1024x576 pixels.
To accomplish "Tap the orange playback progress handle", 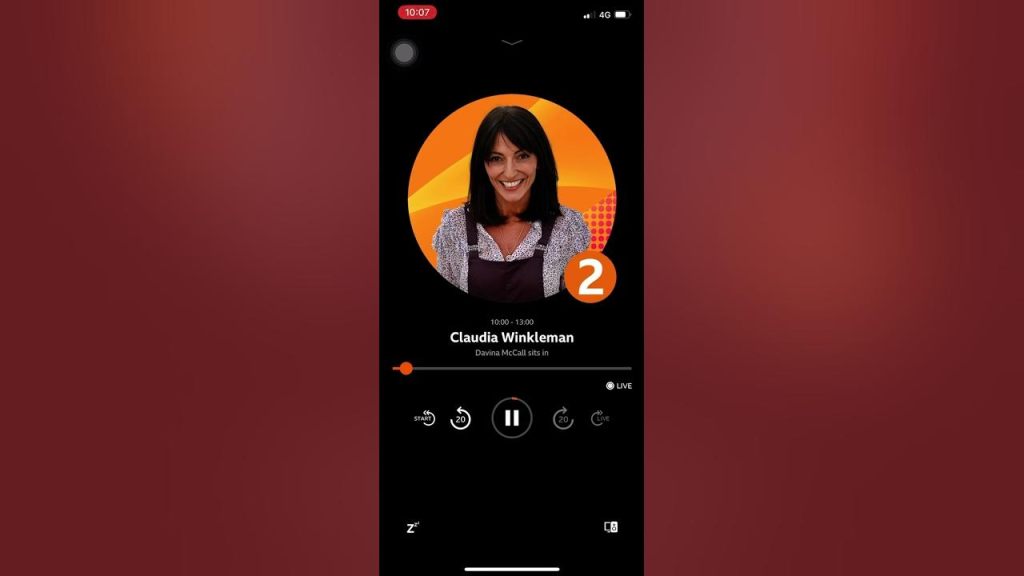I will tap(406, 368).
